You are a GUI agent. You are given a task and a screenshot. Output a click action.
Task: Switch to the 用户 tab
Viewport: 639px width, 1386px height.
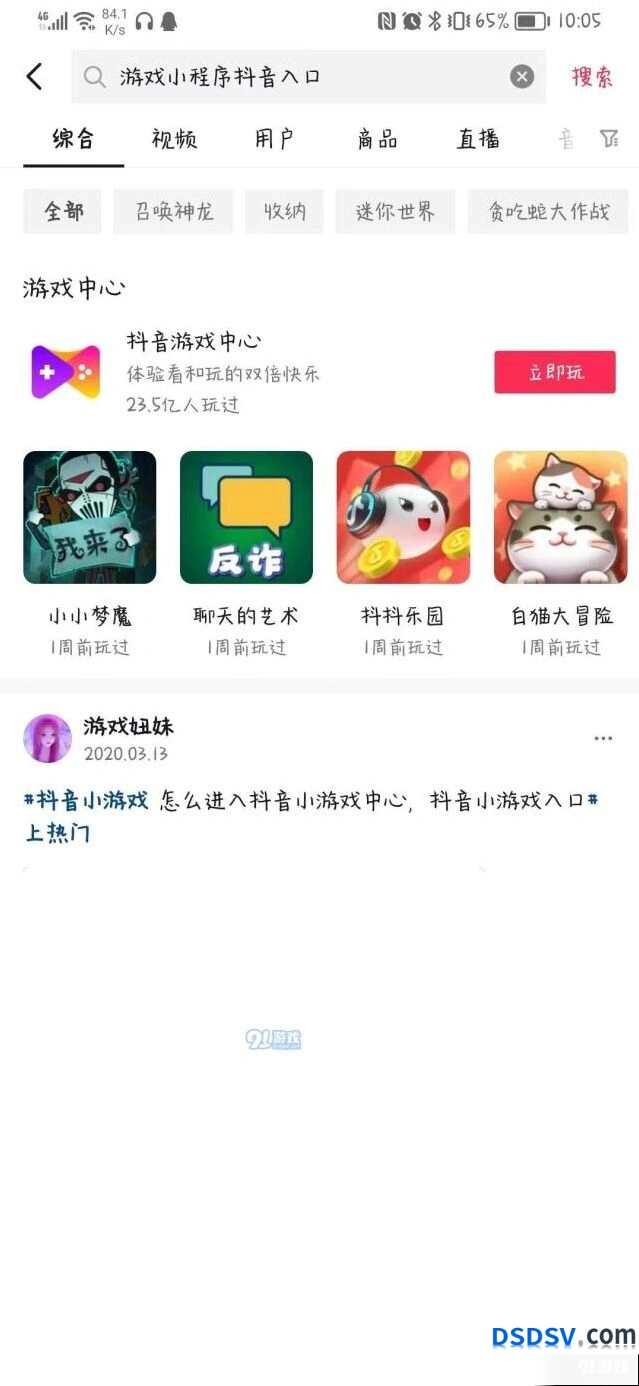275,139
